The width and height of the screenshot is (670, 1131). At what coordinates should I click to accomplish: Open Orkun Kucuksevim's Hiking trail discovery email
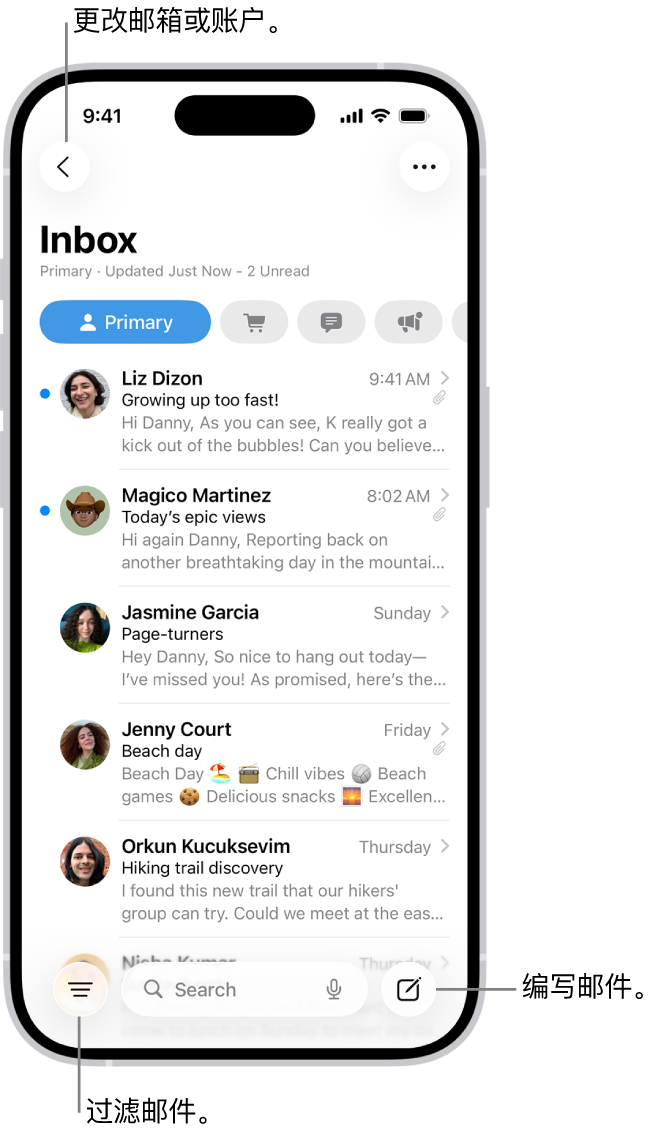tap(282, 879)
